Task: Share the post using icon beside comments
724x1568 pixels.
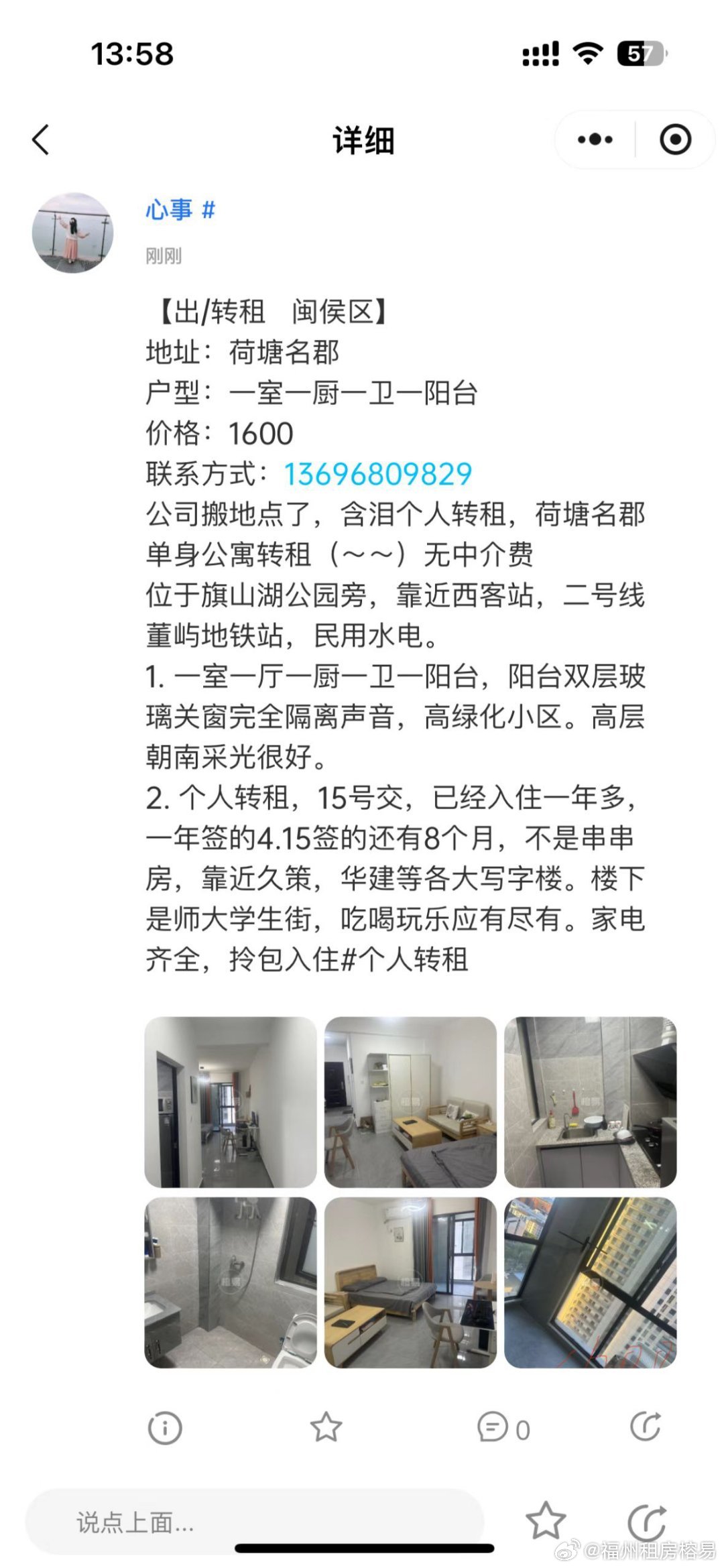Action: (646, 1427)
